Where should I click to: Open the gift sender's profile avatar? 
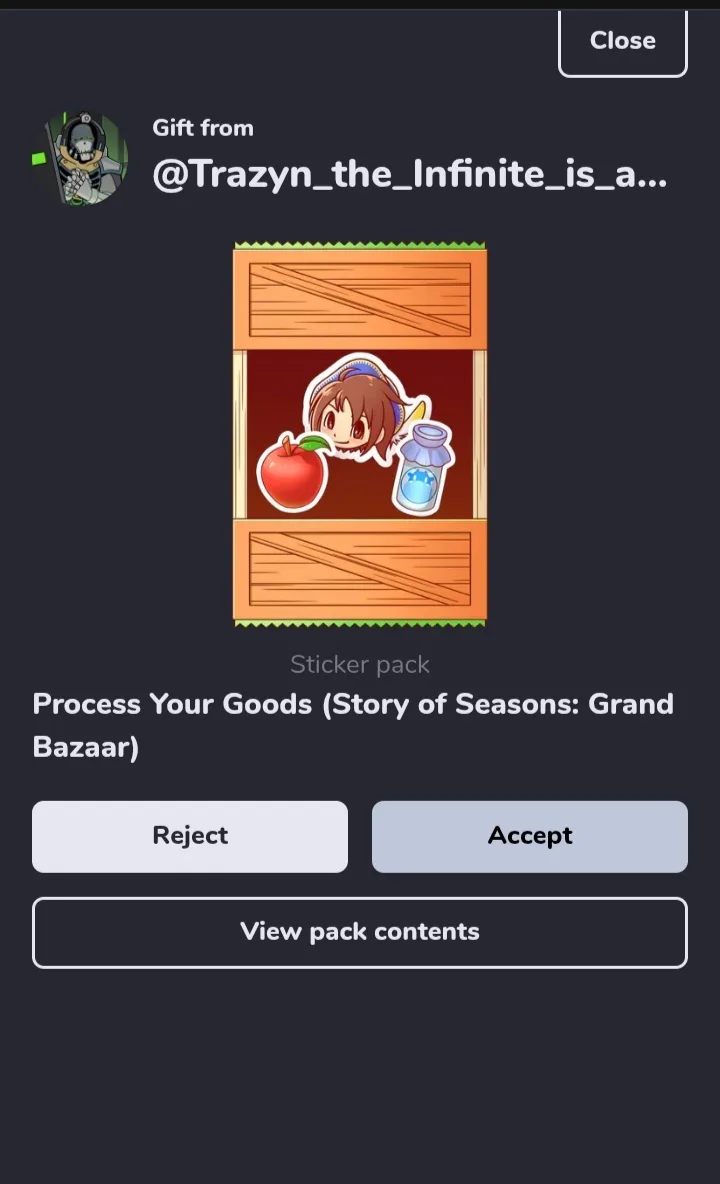pos(82,159)
